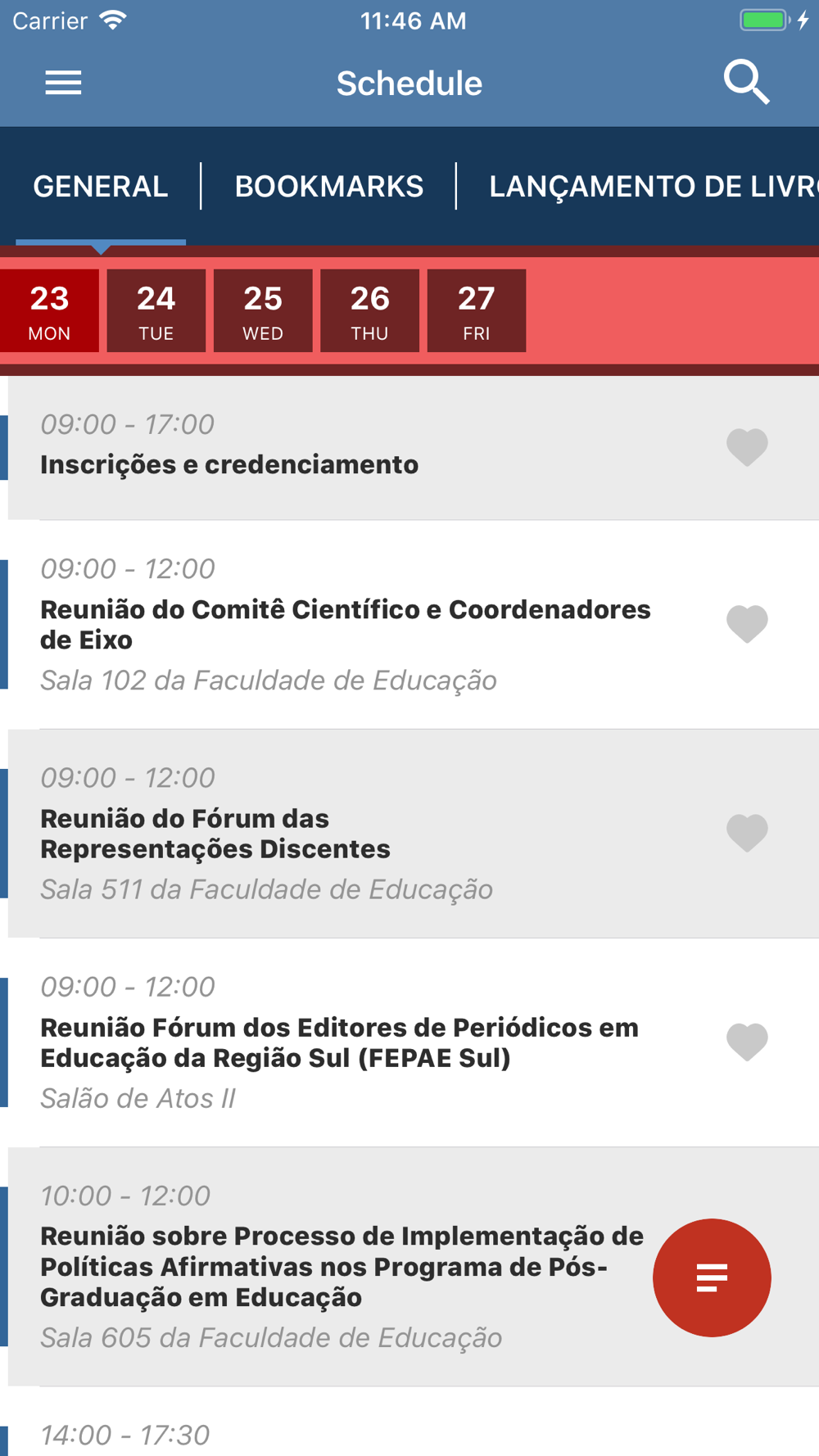The image size is (819, 1456).
Task: Open the FEPAE Sul meeting details
Action: pos(409,1042)
